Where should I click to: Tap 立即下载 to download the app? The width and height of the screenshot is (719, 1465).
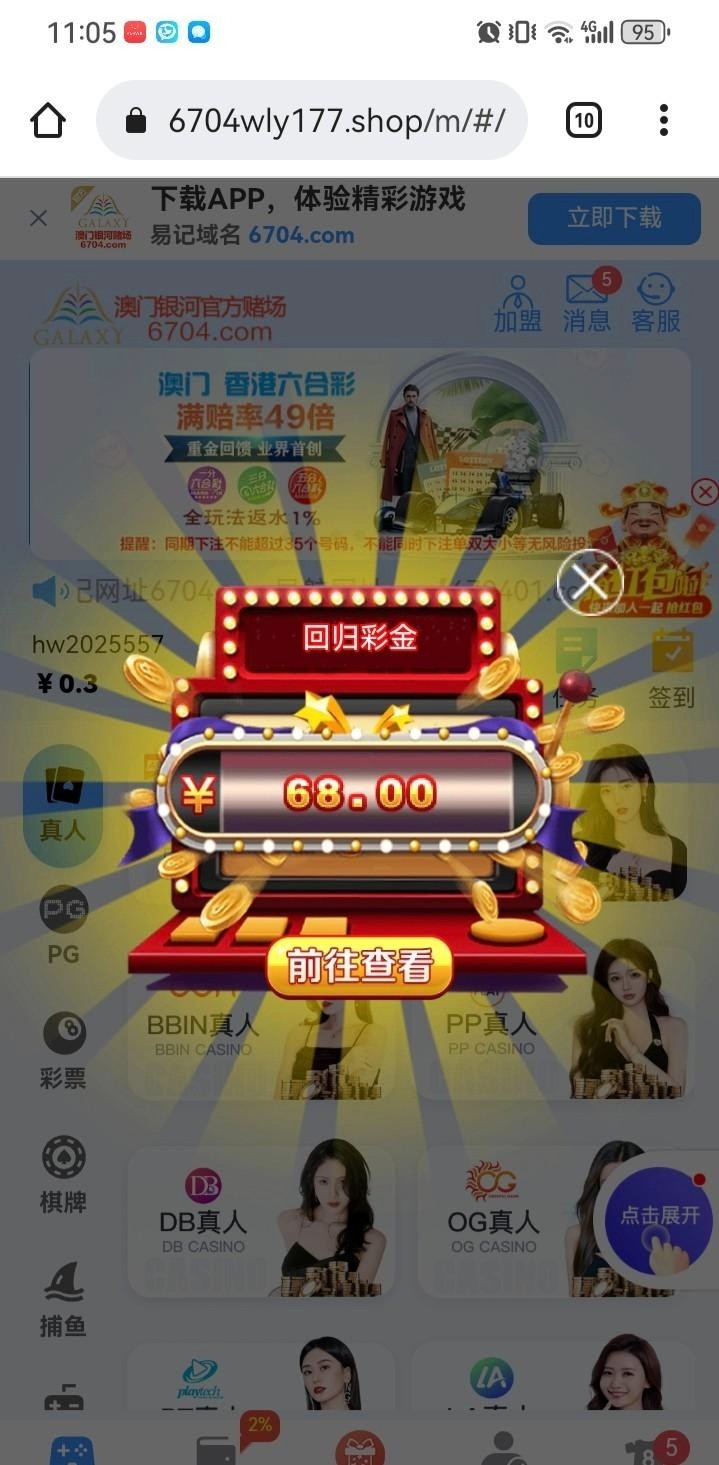(614, 218)
